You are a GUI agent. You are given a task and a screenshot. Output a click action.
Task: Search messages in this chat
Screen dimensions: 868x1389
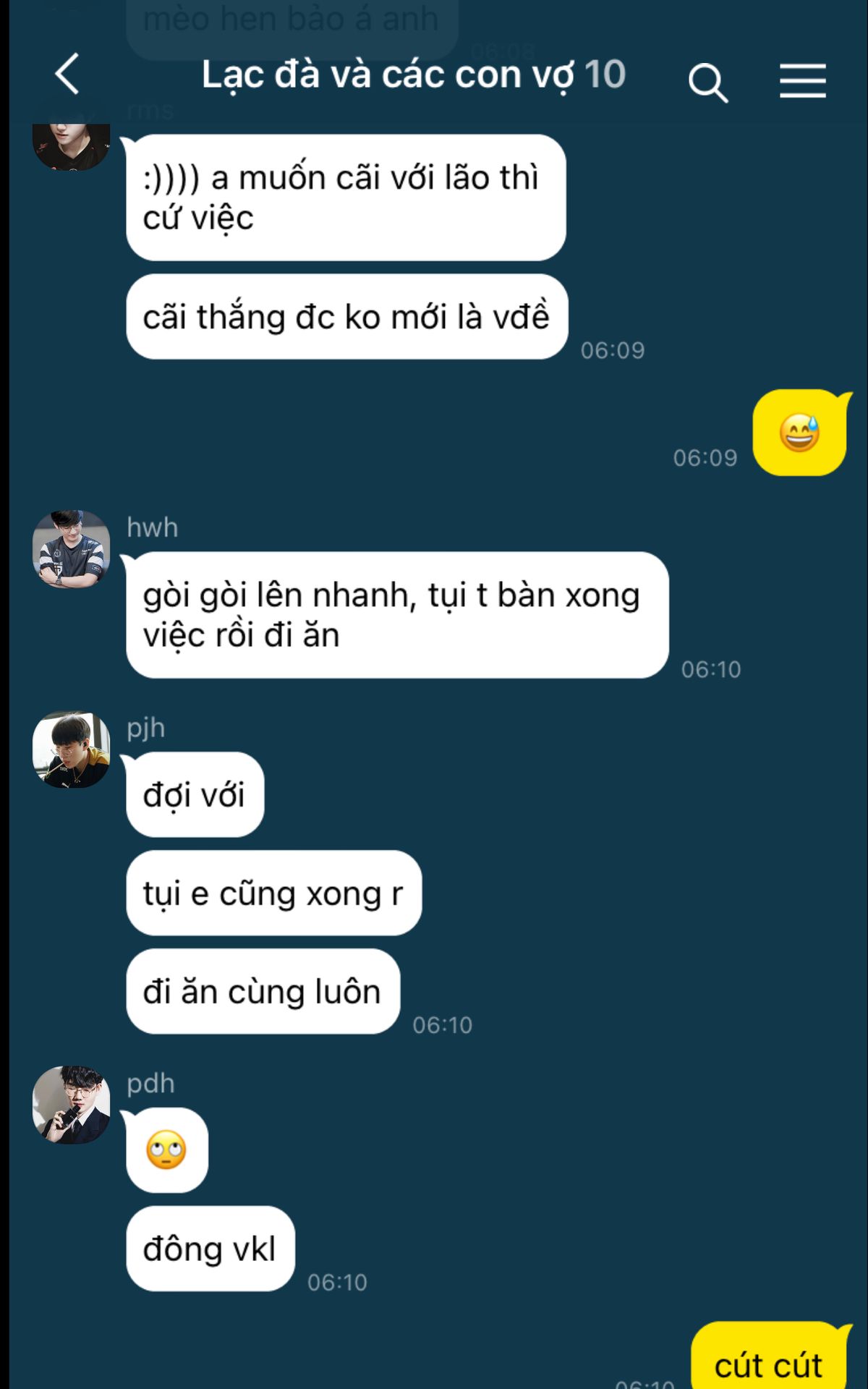[707, 82]
